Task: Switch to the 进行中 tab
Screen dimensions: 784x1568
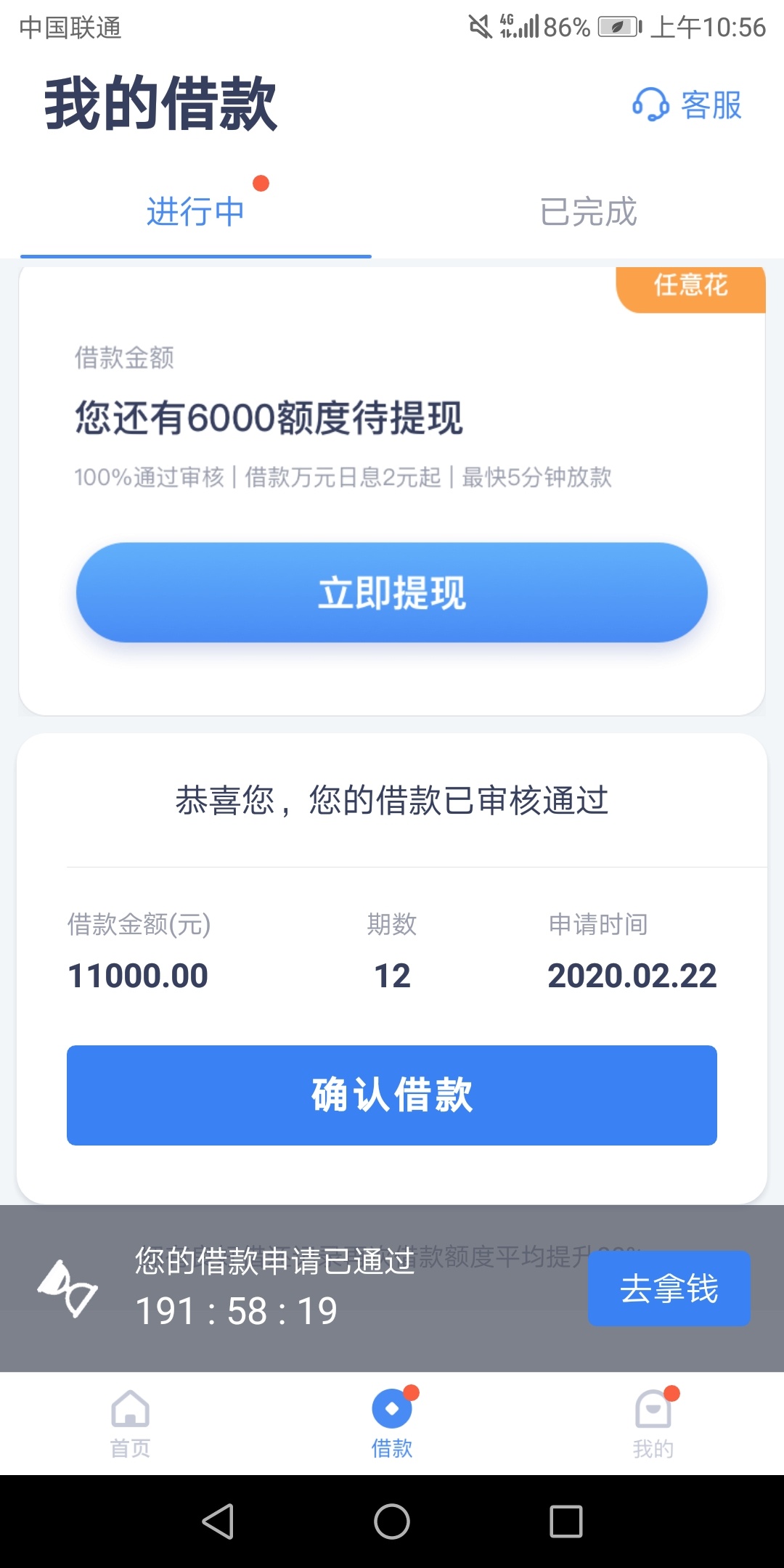Action: [x=196, y=212]
